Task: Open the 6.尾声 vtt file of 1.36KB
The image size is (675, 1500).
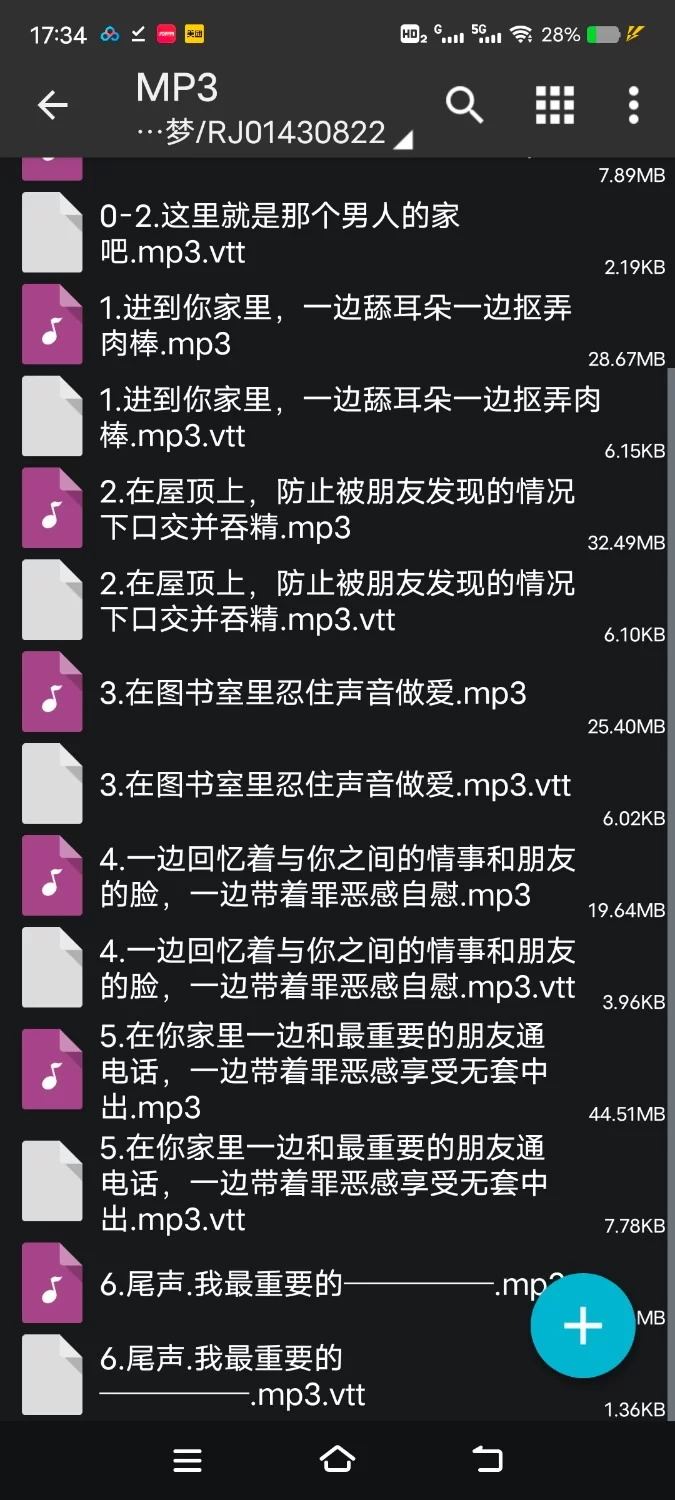Action: pos(300,1376)
